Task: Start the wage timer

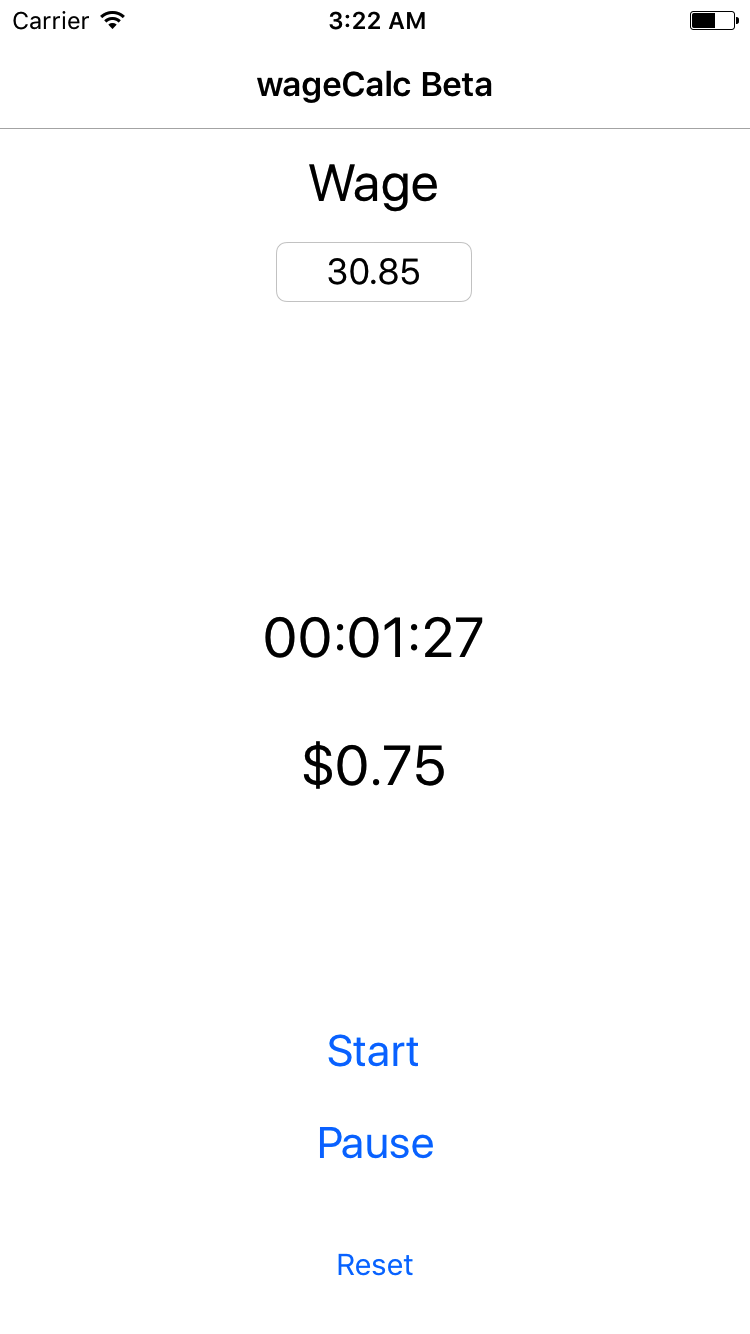Action: pyautogui.click(x=373, y=1051)
